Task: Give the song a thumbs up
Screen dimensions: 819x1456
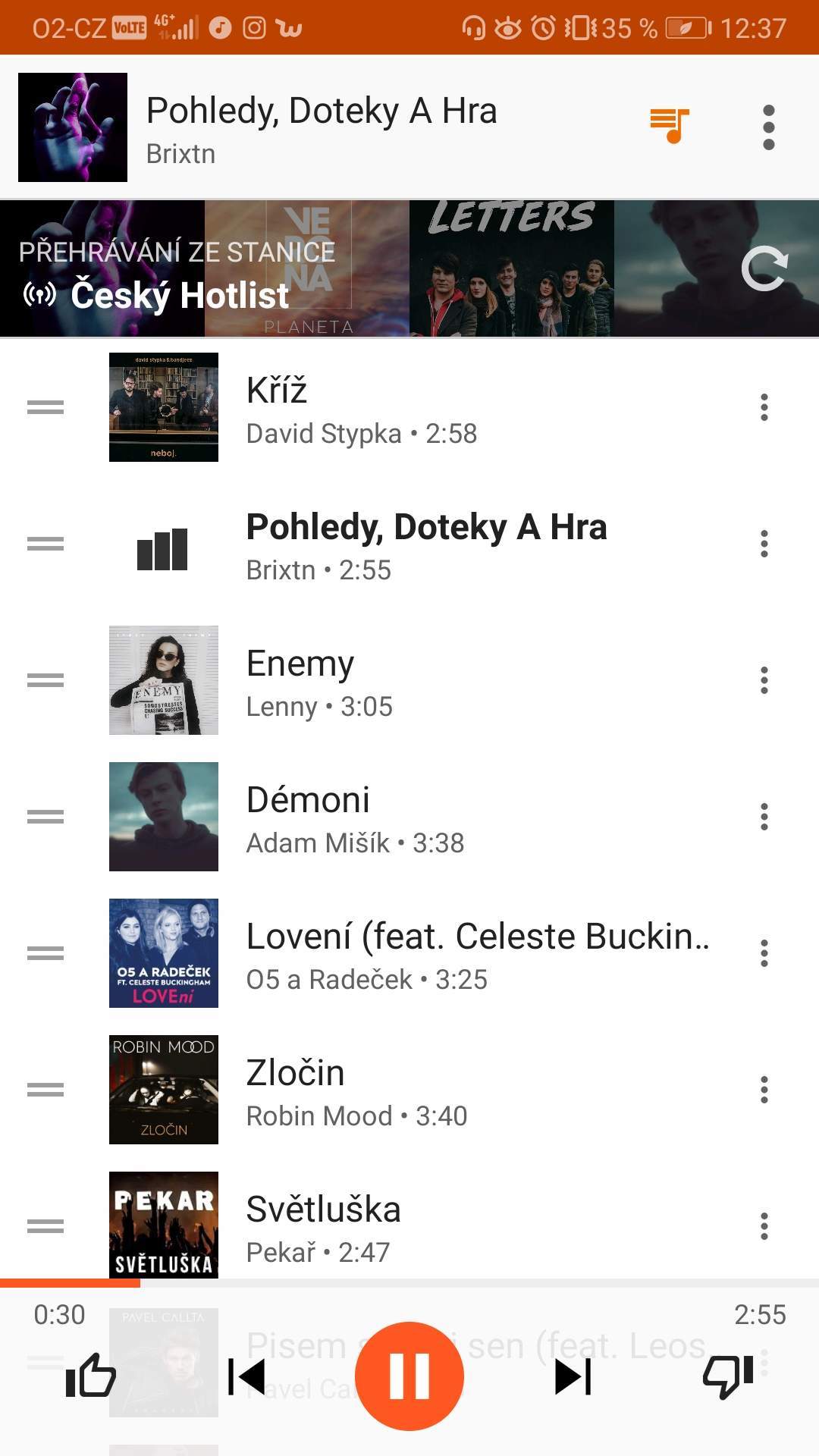Action: tap(90, 1376)
